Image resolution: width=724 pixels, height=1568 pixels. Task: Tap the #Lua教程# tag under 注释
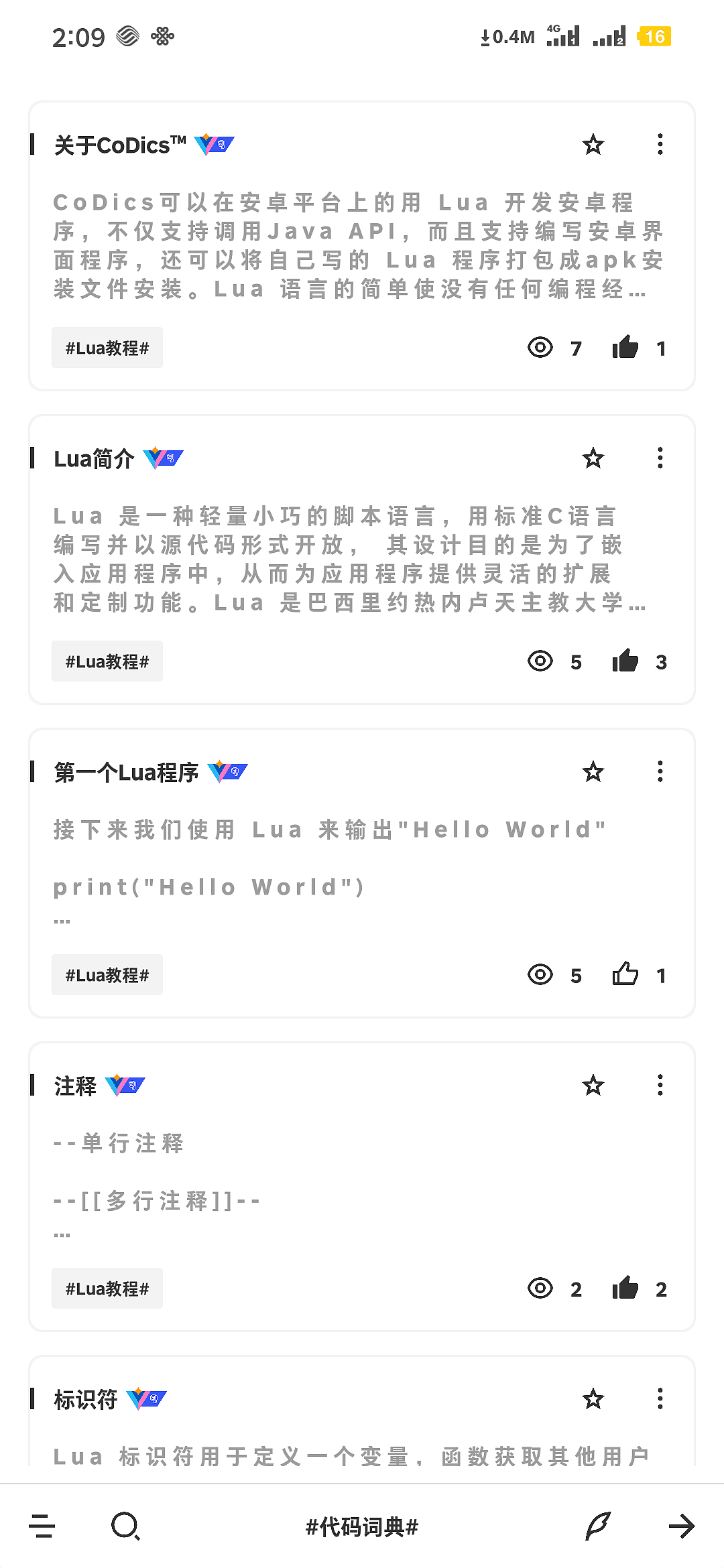point(107,1289)
